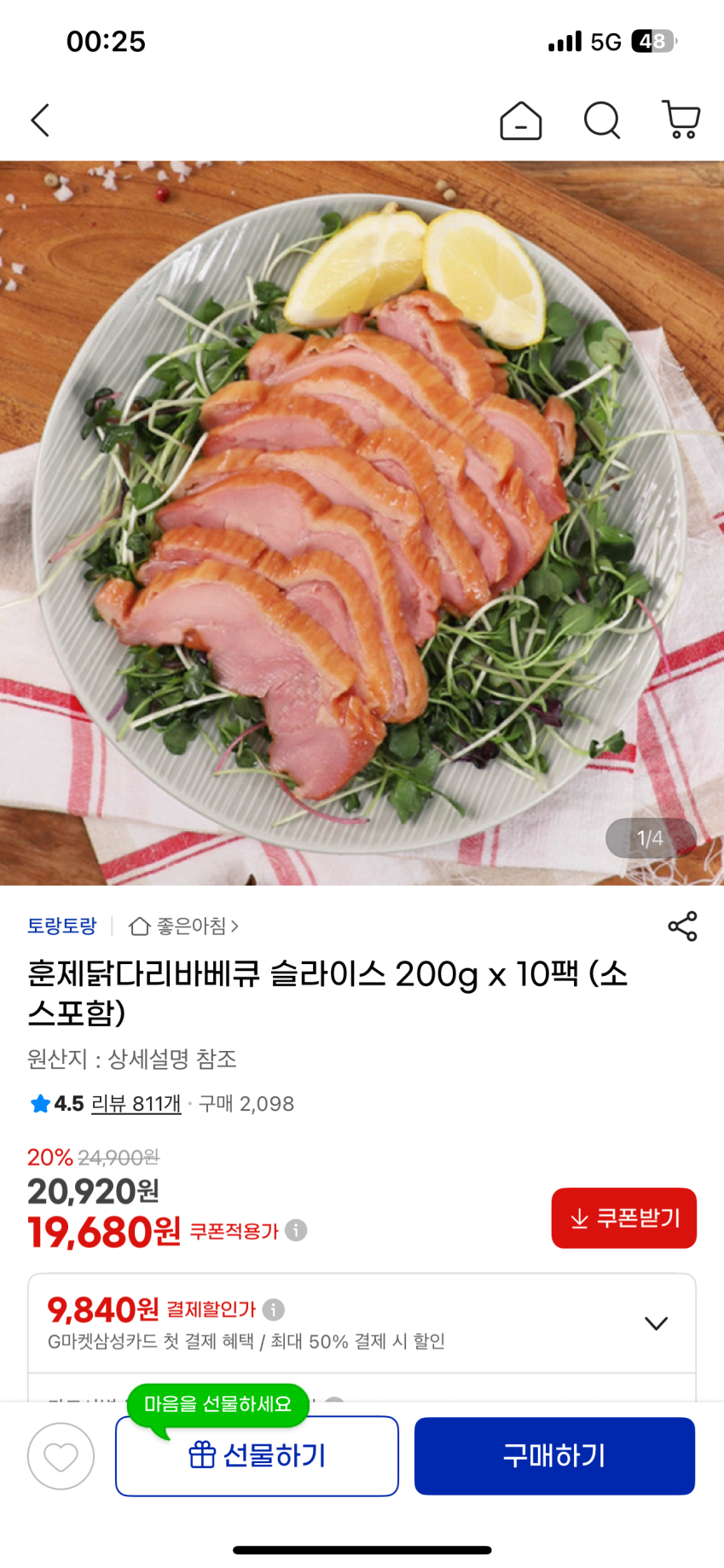
Task: Open the 토랑토랑 brand link
Action: 62,926
